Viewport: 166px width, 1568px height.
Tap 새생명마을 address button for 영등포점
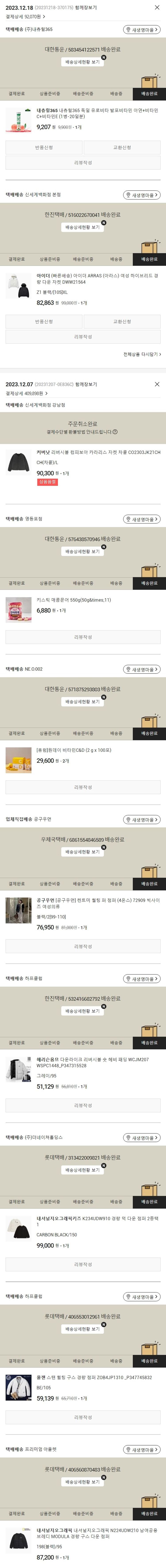tap(142, 519)
